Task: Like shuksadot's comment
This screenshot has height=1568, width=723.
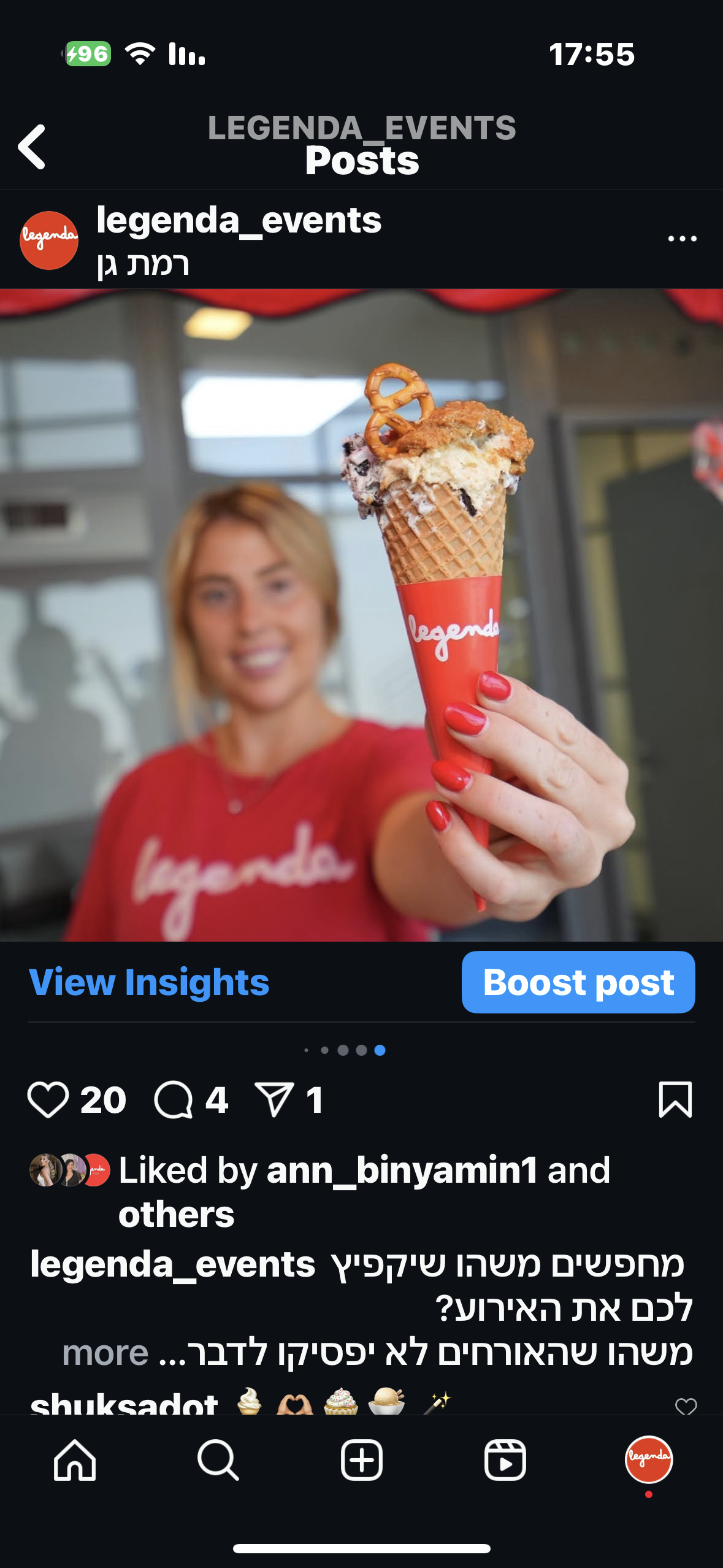Action: pos(686,1405)
